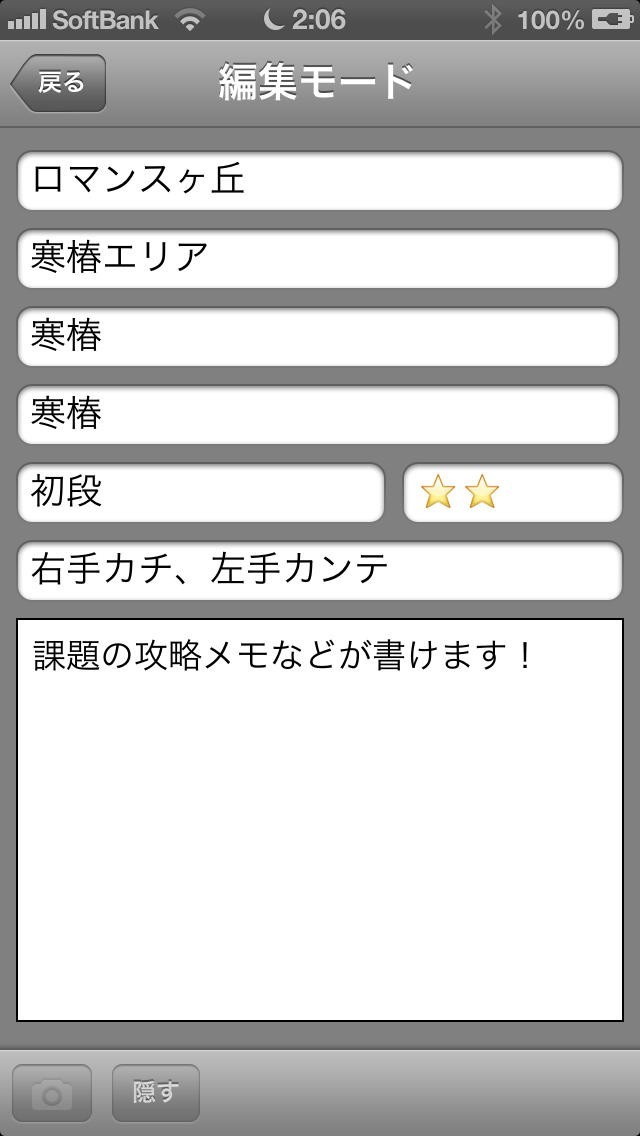
Task: Focus the 課題の攻略メモ notes text area
Action: pyautogui.click(x=320, y=820)
